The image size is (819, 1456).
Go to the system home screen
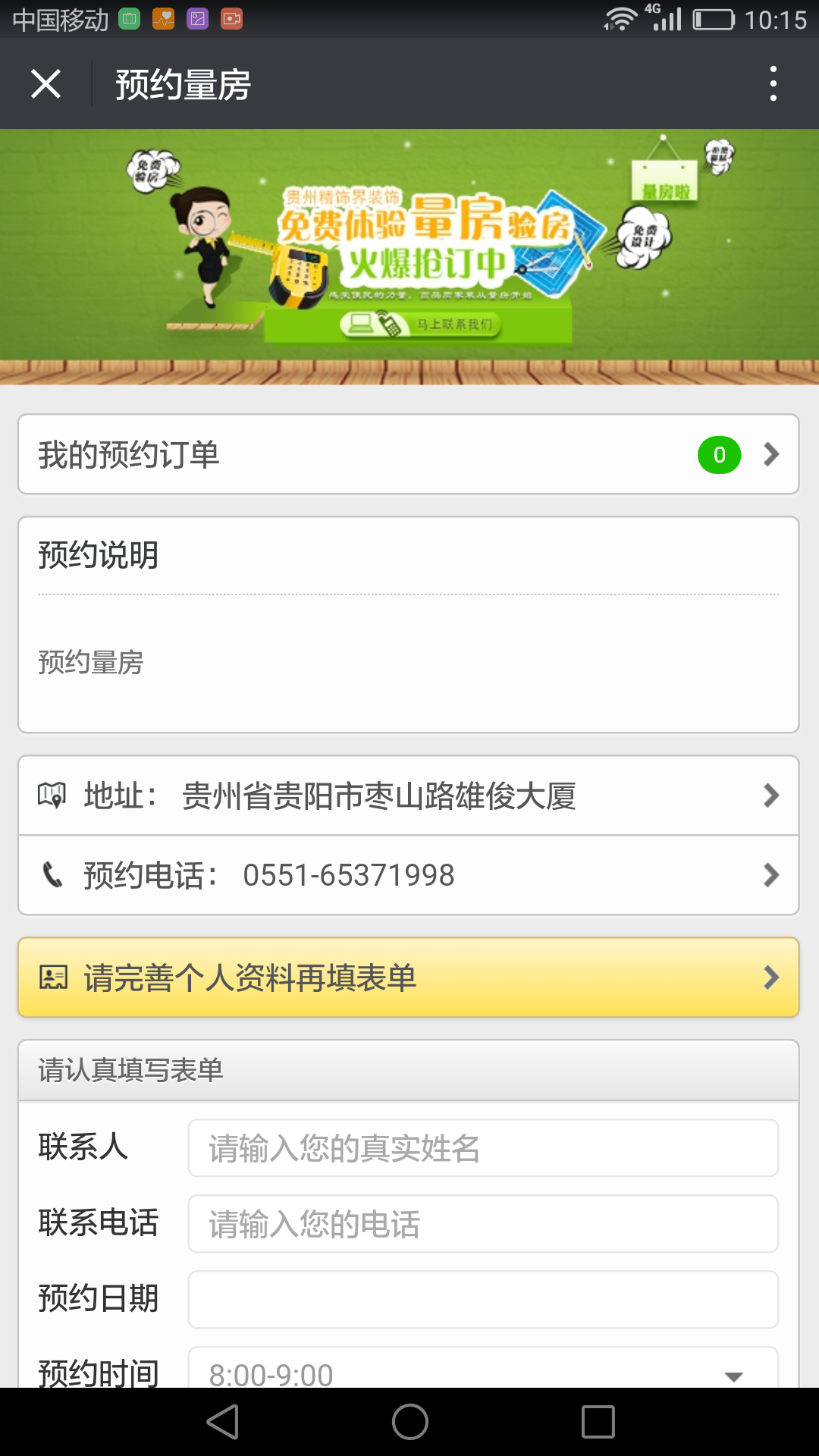[409, 1422]
